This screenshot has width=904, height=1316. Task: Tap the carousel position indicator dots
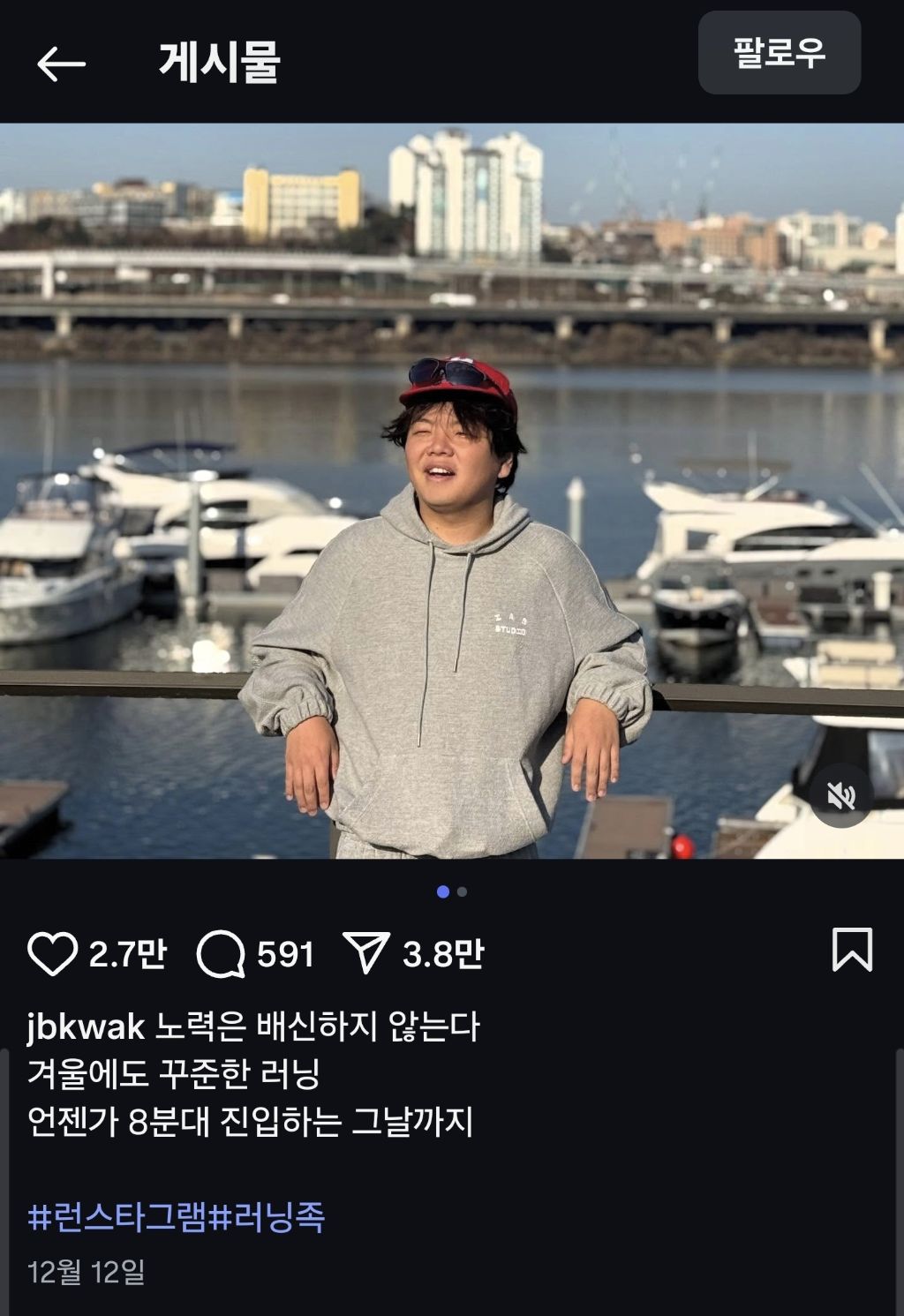point(454,892)
